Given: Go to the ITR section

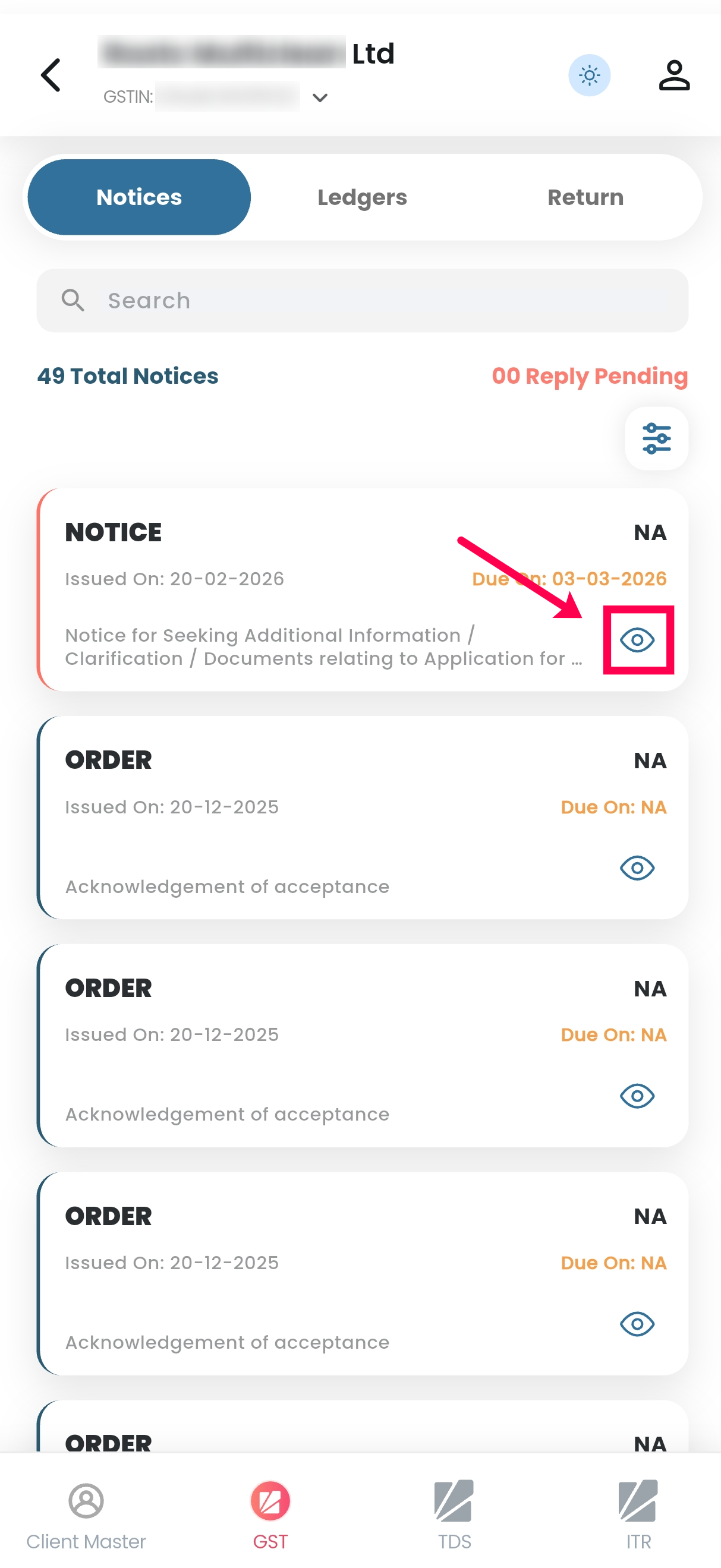Looking at the screenshot, I should pyautogui.click(x=638, y=1515).
